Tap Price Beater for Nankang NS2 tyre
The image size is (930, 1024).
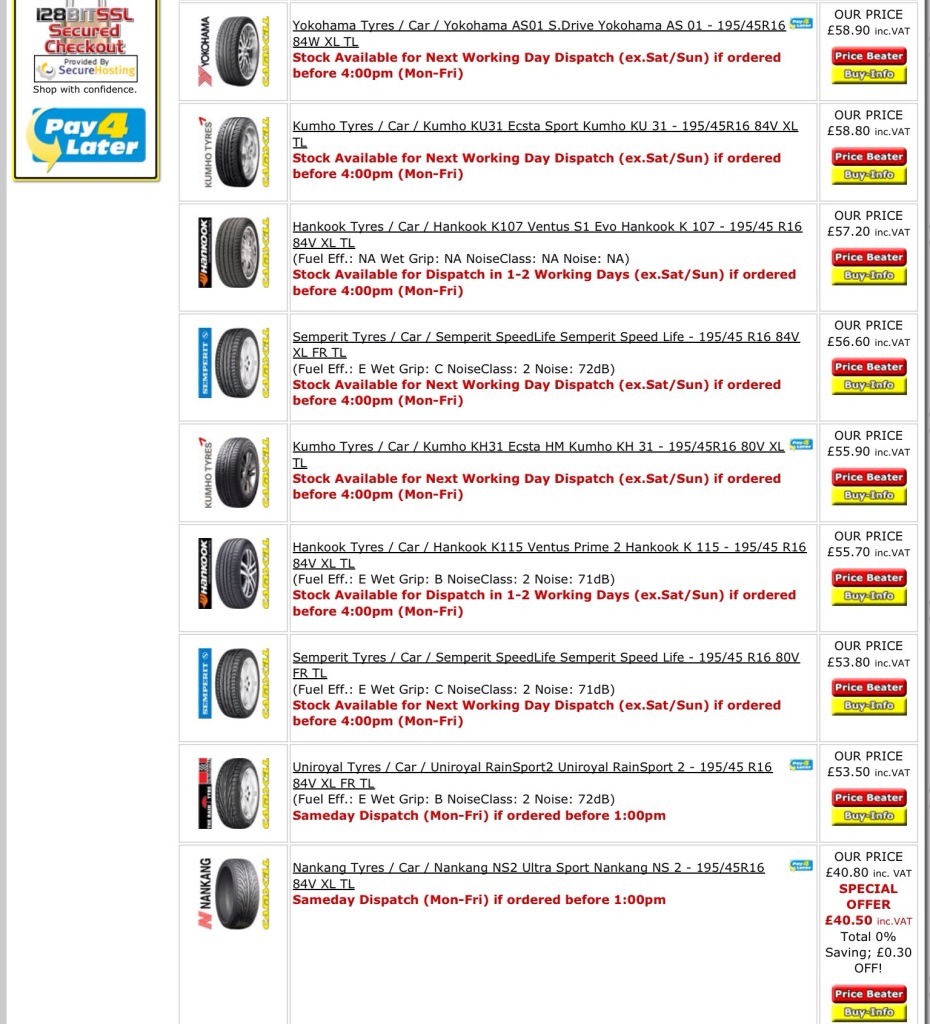click(869, 994)
